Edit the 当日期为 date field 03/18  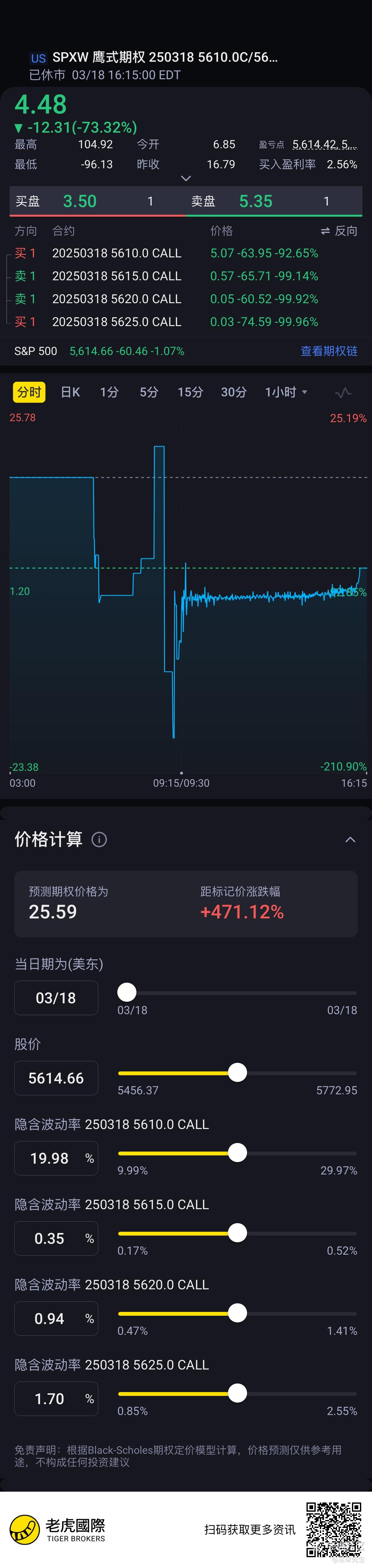coord(56,998)
